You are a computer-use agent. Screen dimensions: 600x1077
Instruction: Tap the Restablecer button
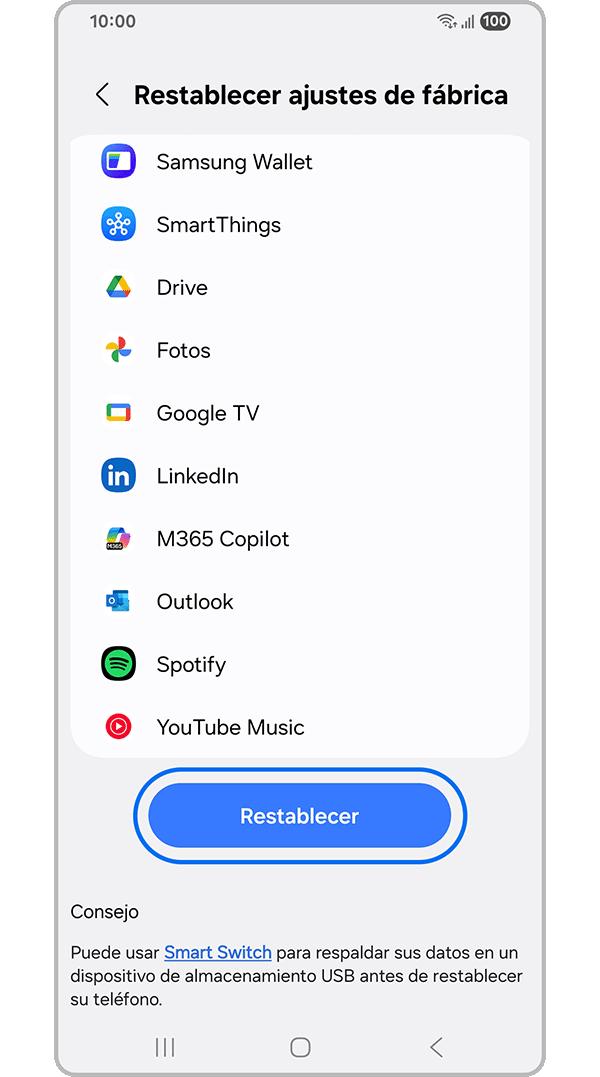[x=299, y=816]
